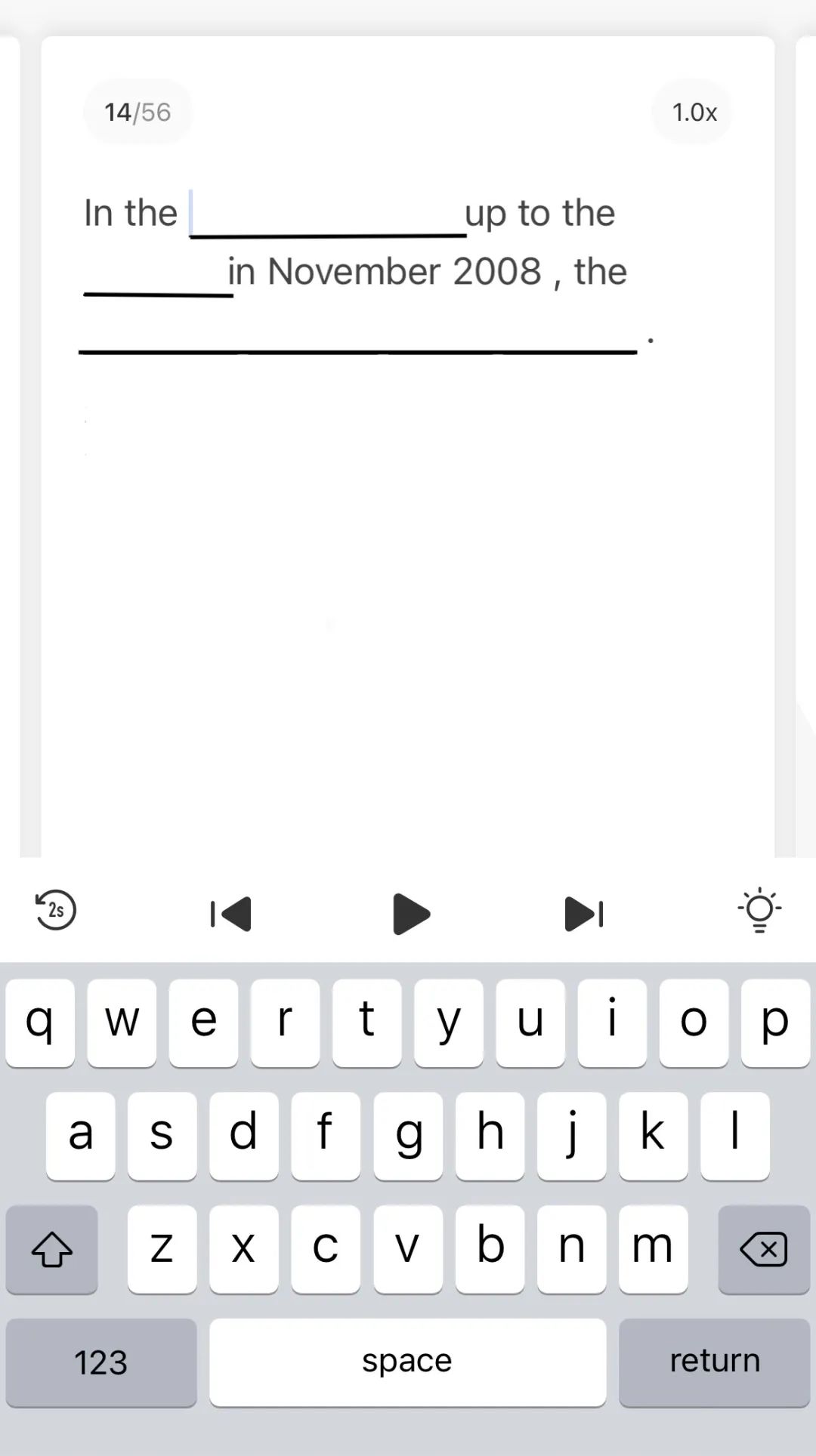Replay the last 2 seconds
The width and height of the screenshot is (816, 1456).
(56, 911)
